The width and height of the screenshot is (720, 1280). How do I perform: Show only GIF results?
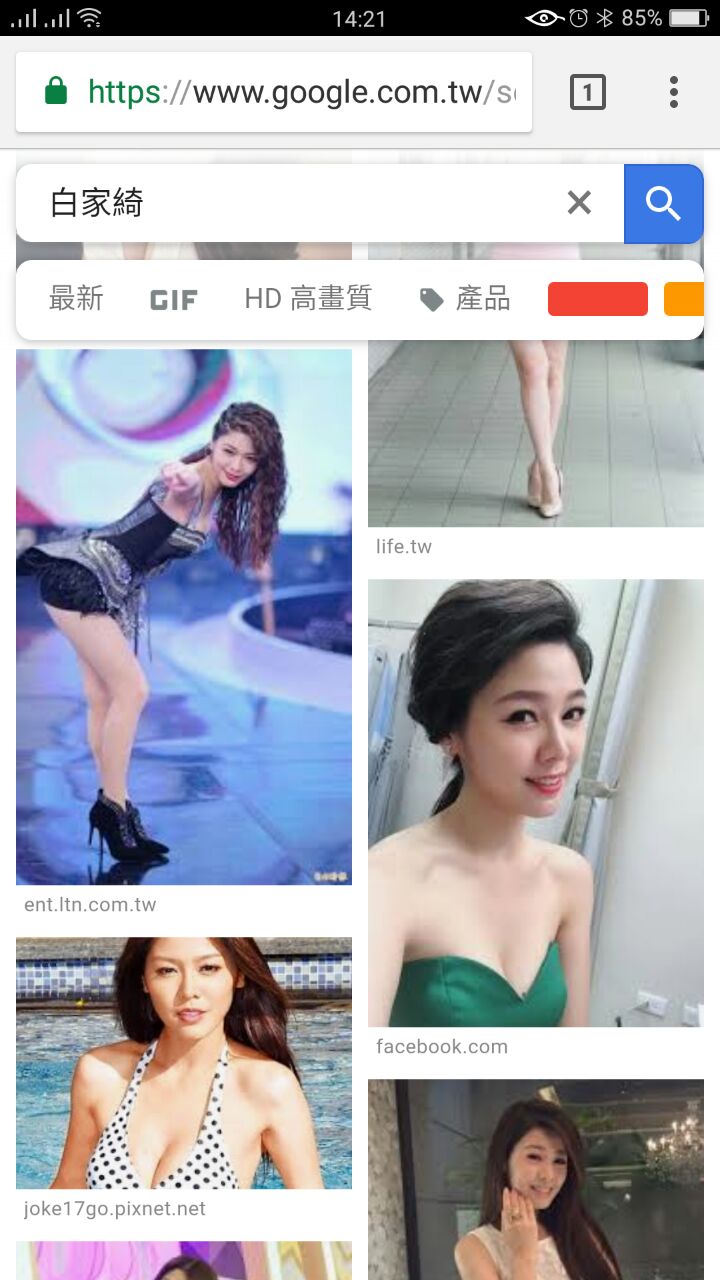174,300
